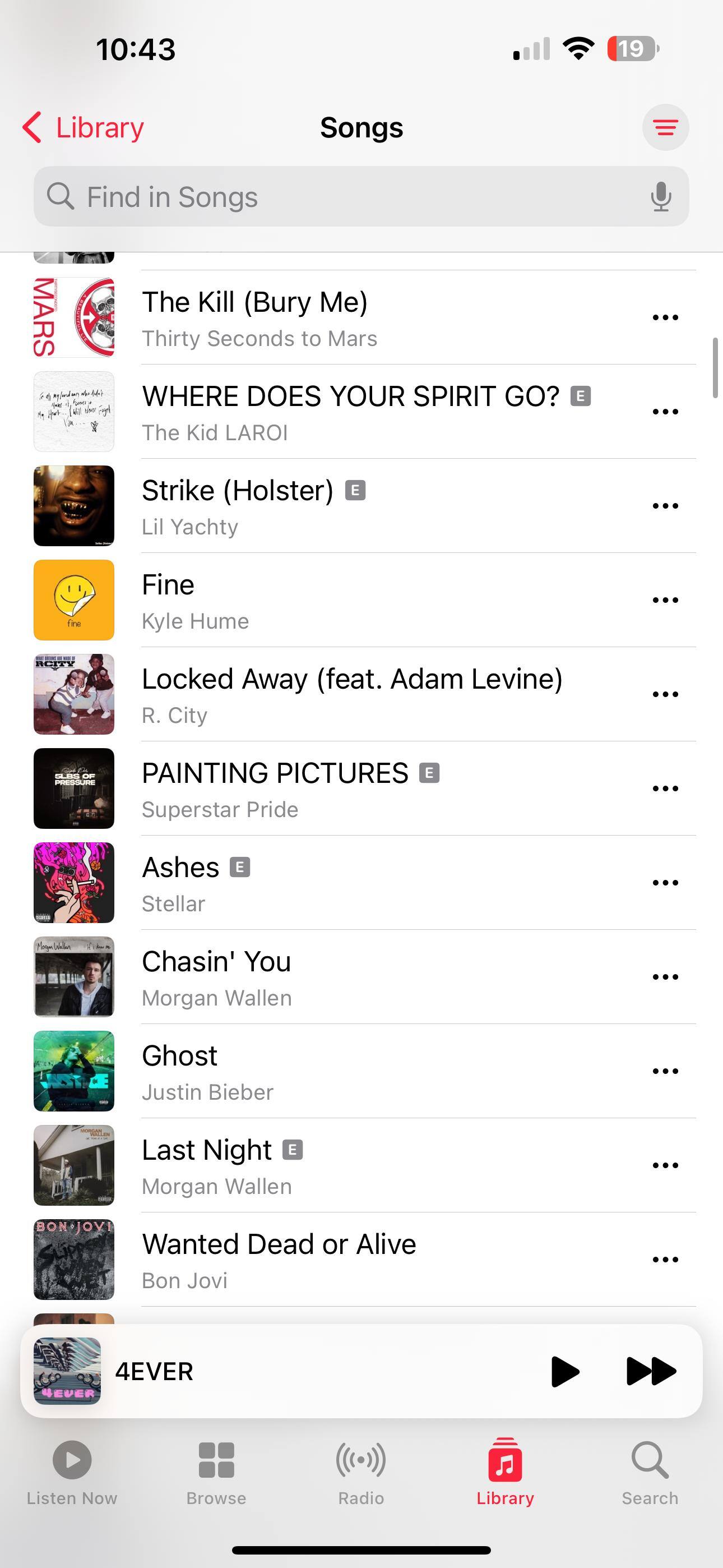This screenshot has width=723, height=1568.
Task: Open more options for Strike (Holster)
Action: [665, 506]
